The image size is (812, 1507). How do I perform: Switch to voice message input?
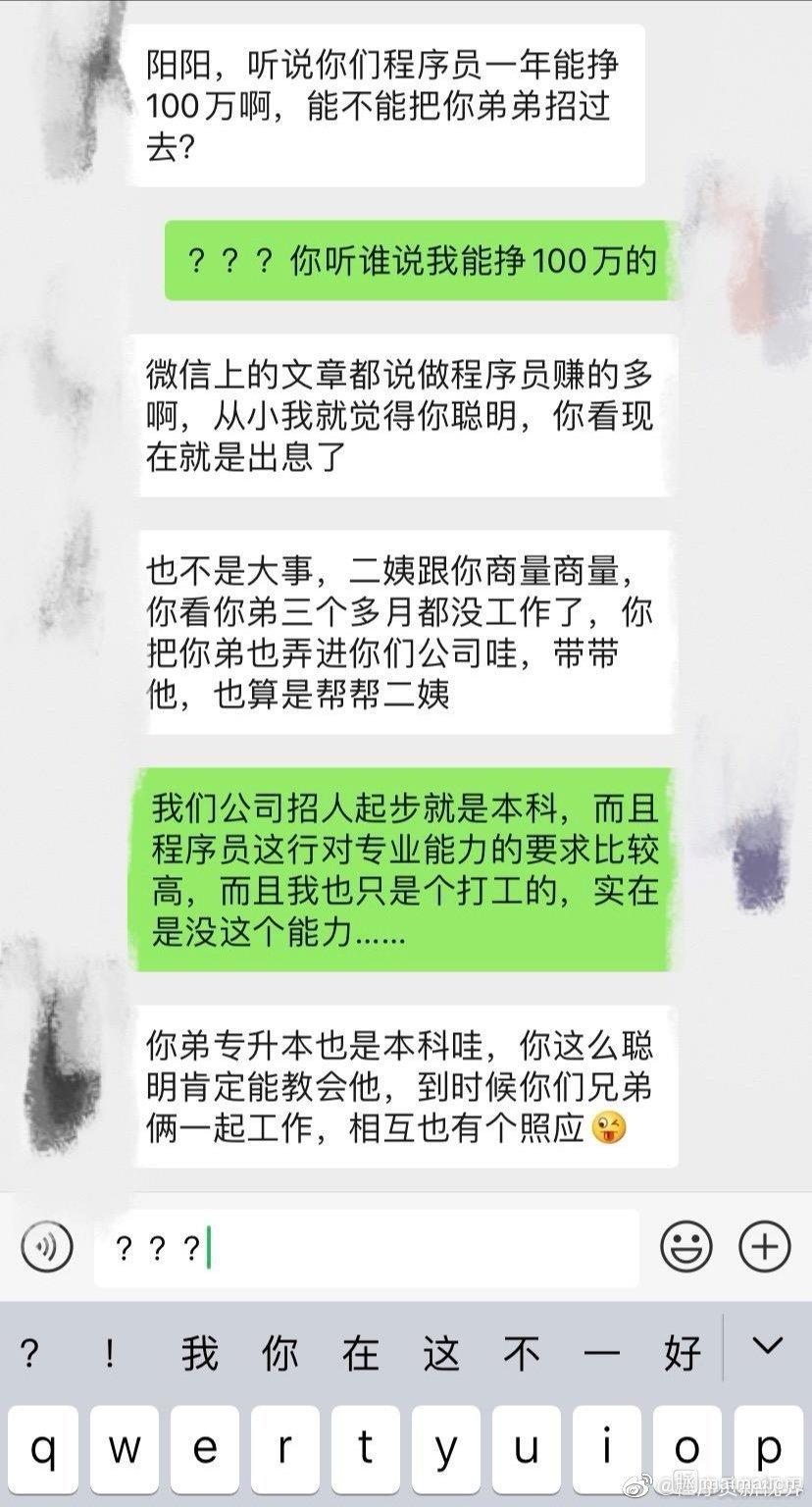click(46, 1247)
